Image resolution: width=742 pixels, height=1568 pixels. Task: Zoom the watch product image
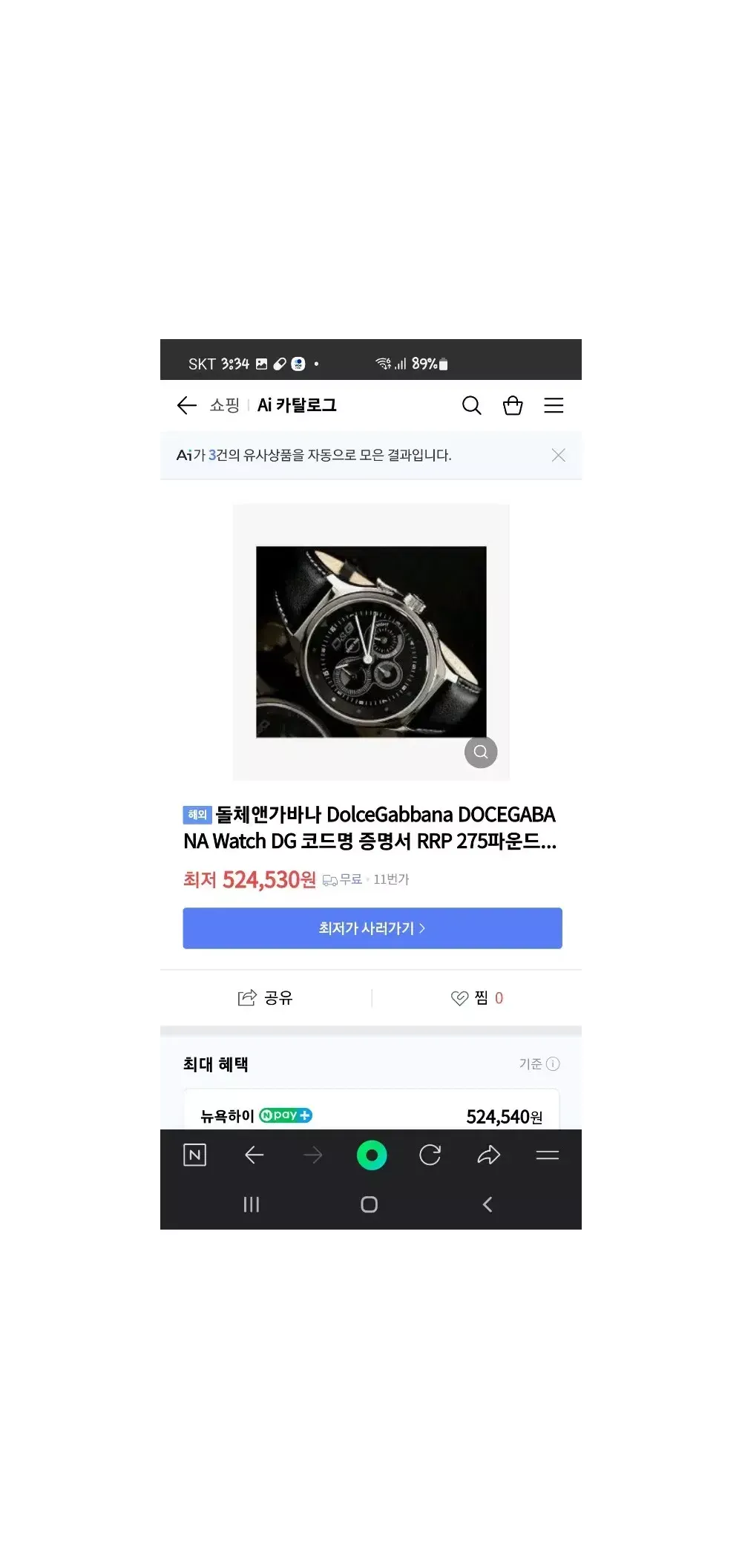(x=481, y=752)
